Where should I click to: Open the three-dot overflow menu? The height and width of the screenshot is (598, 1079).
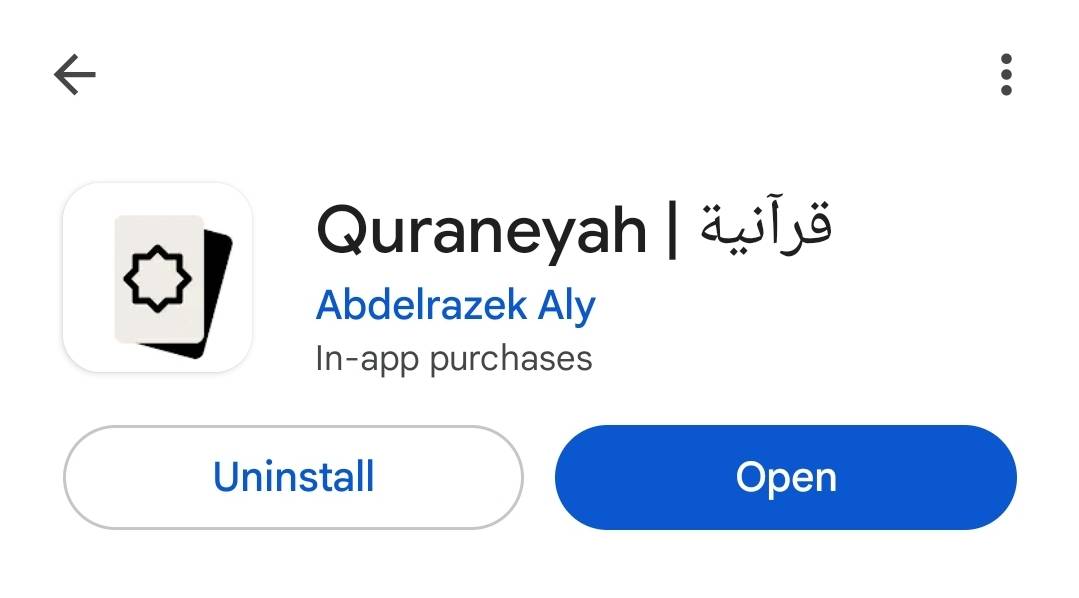pyautogui.click(x=1006, y=74)
